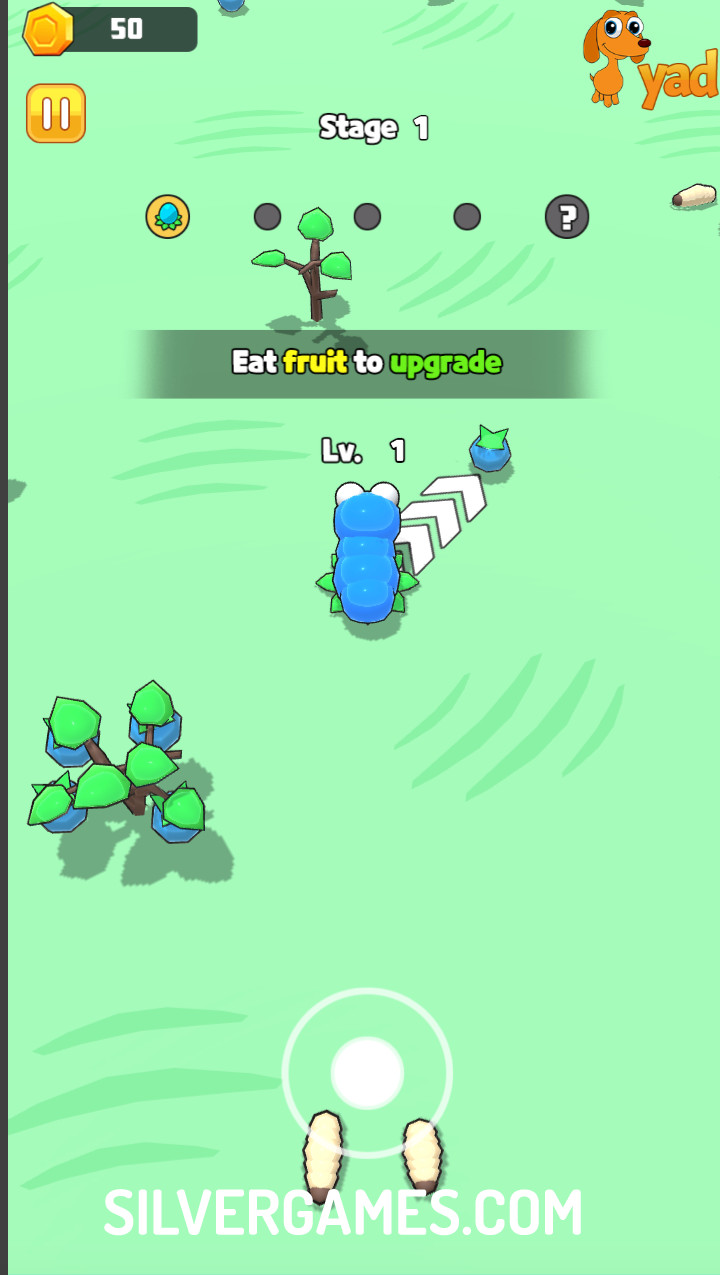Screen dimensions: 720x1275
Task: Tap the virtual joystick knob
Action: point(367,1072)
